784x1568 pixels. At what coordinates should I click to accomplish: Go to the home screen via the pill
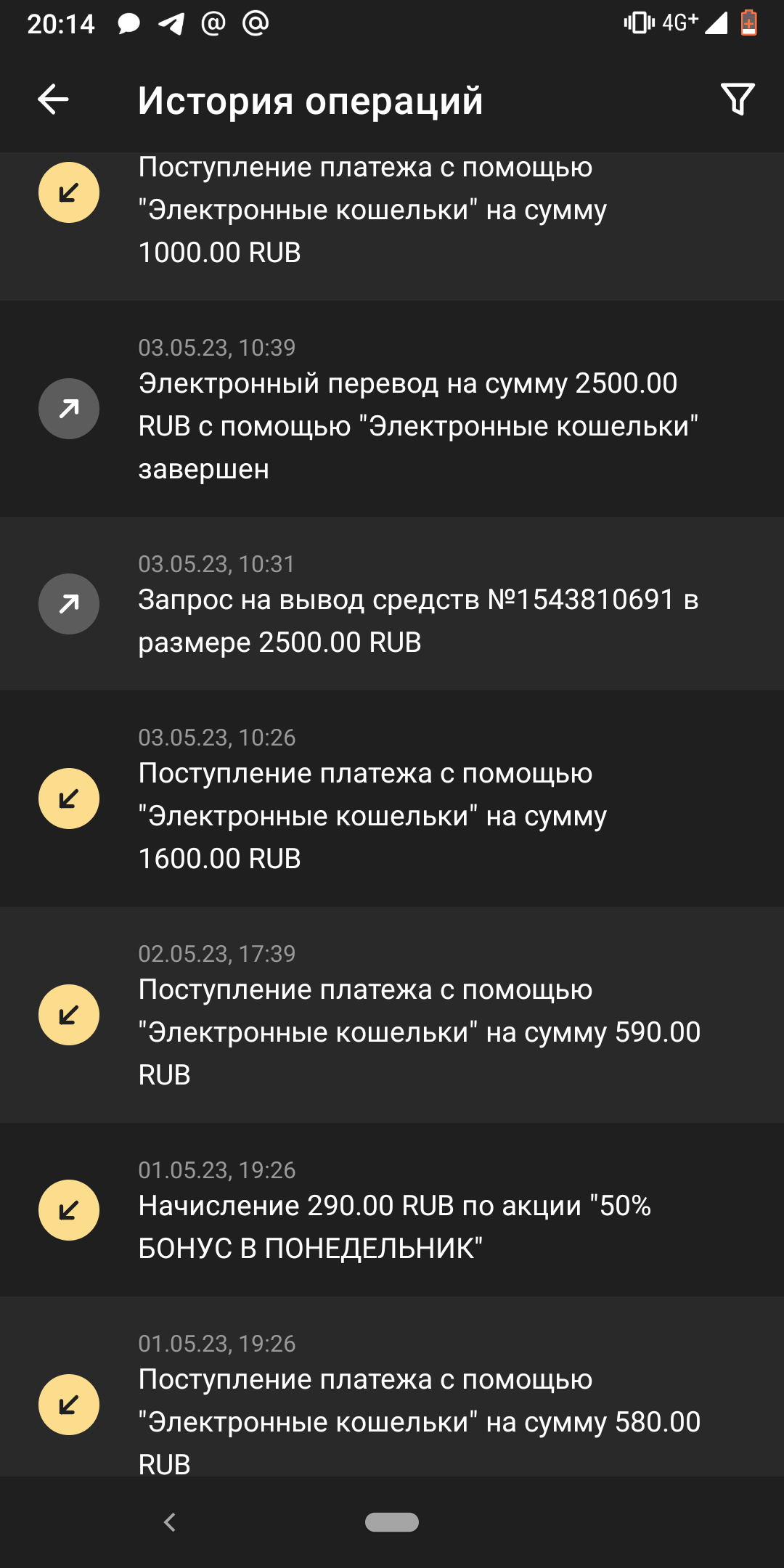392,1522
